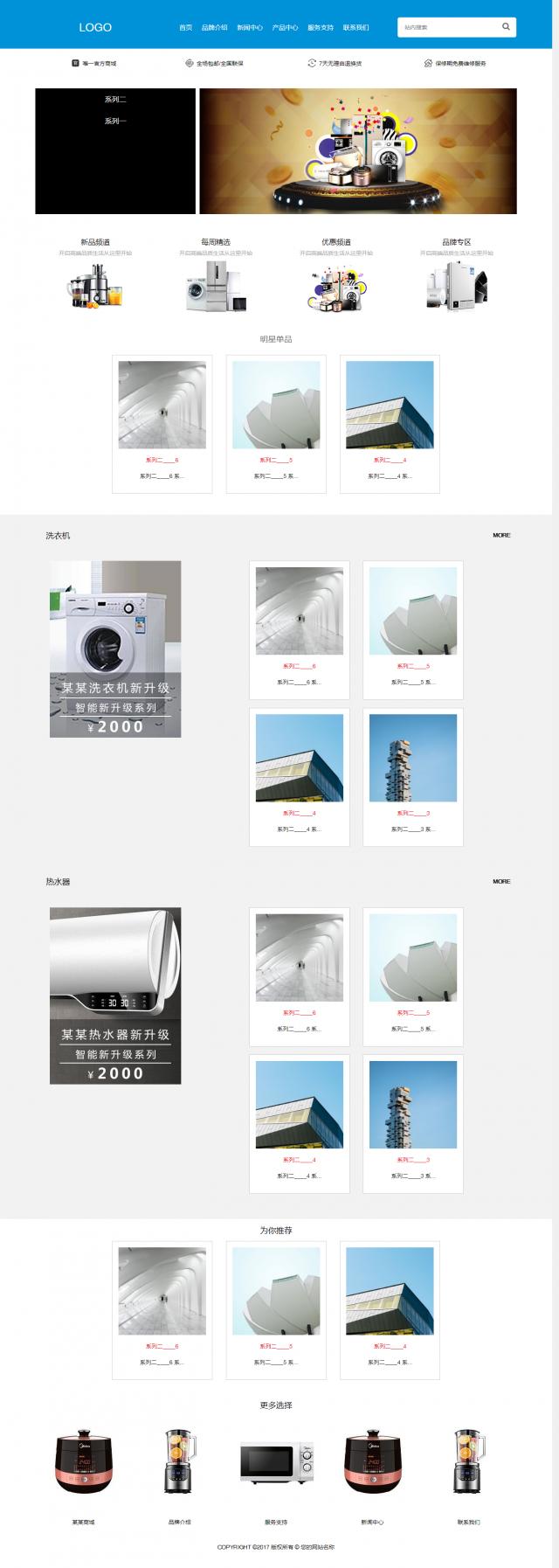Open 新闻中心 in the top navigation
The width and height of the screenshot is (559, 1568).
tap(250, 28)
